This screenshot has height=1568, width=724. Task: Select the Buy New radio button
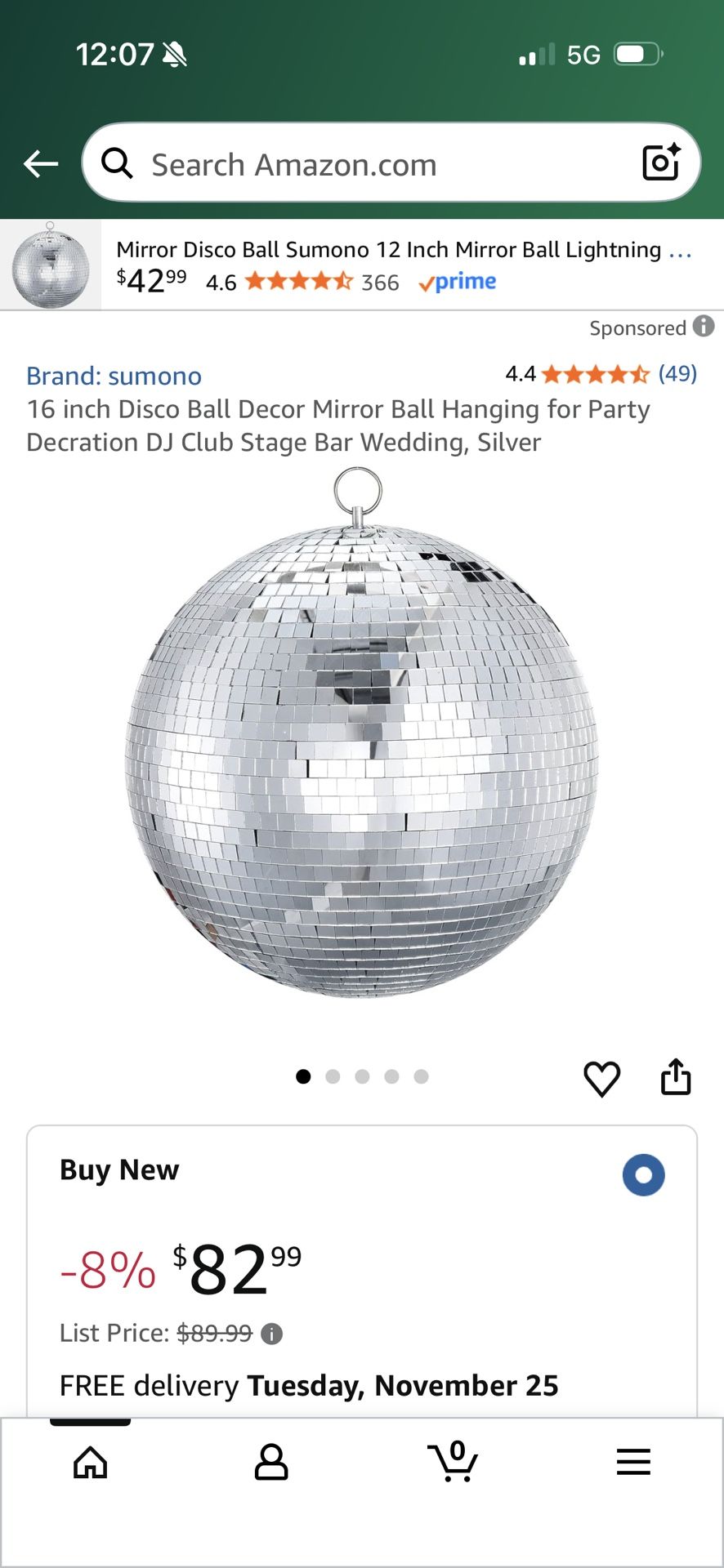point(644,1174)
